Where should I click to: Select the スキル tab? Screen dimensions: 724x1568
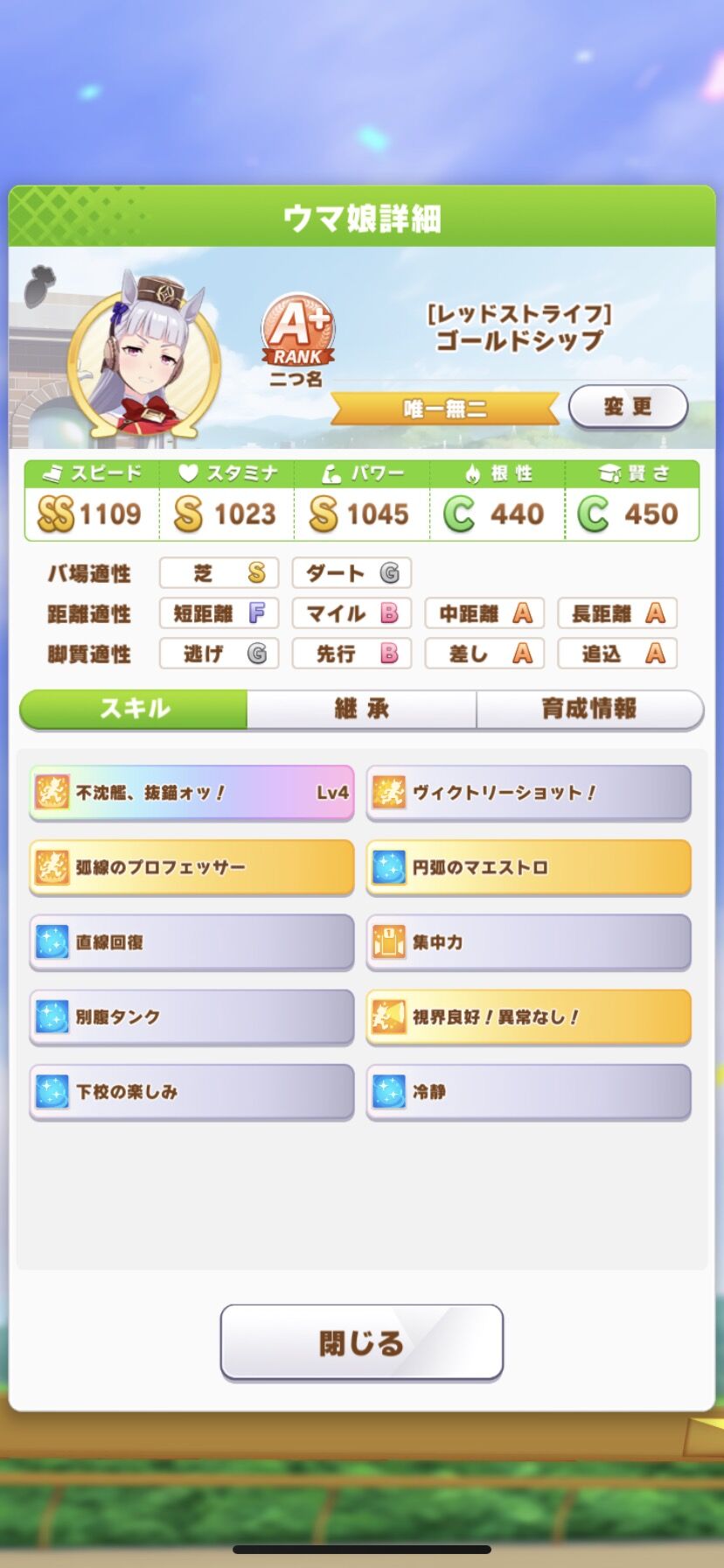coord(134,709)
